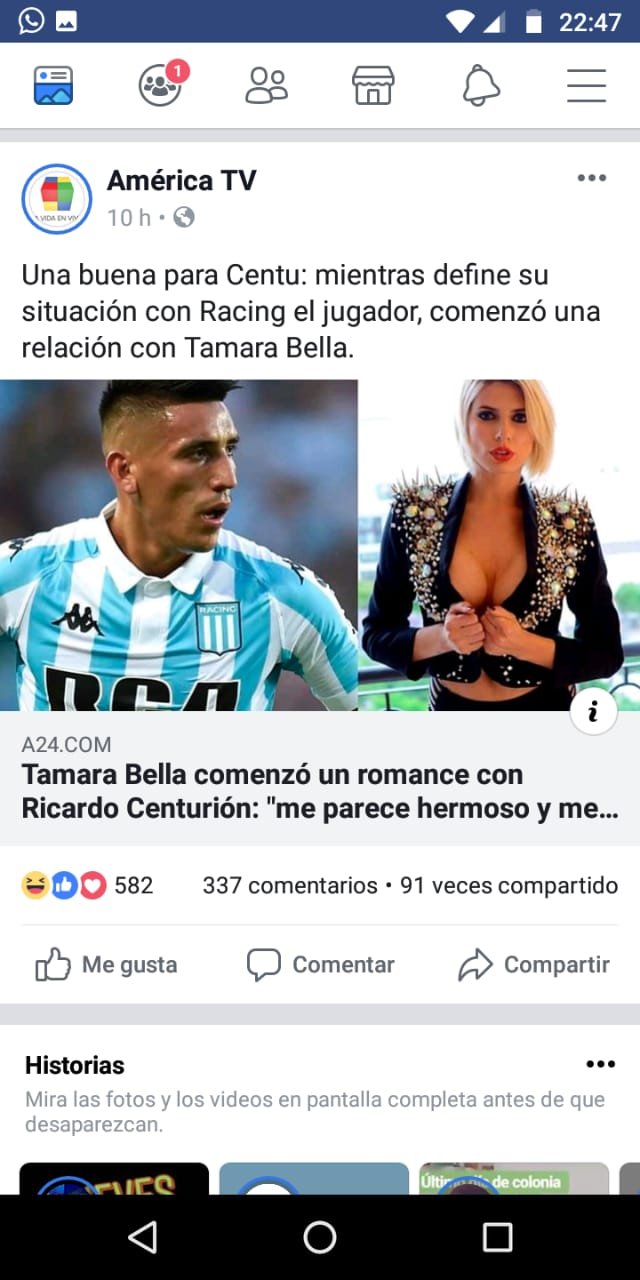Open the notifications bell
Image resolution: width=640 pixels, height=1280 pixels.
pos(481,86)
